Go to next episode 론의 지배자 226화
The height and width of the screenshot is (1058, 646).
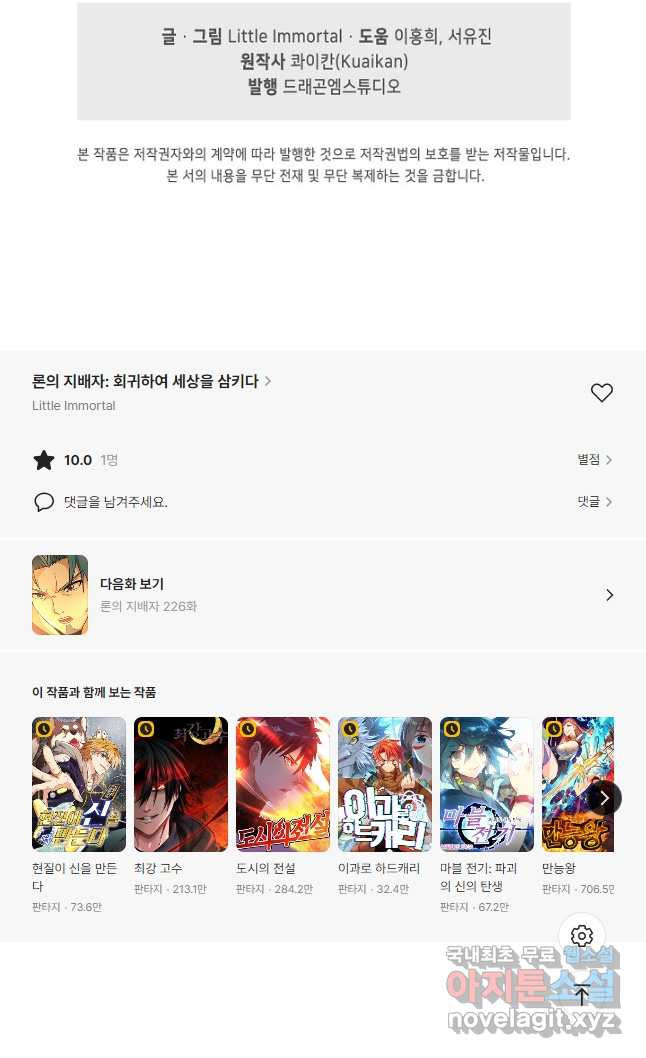[322, 595]
